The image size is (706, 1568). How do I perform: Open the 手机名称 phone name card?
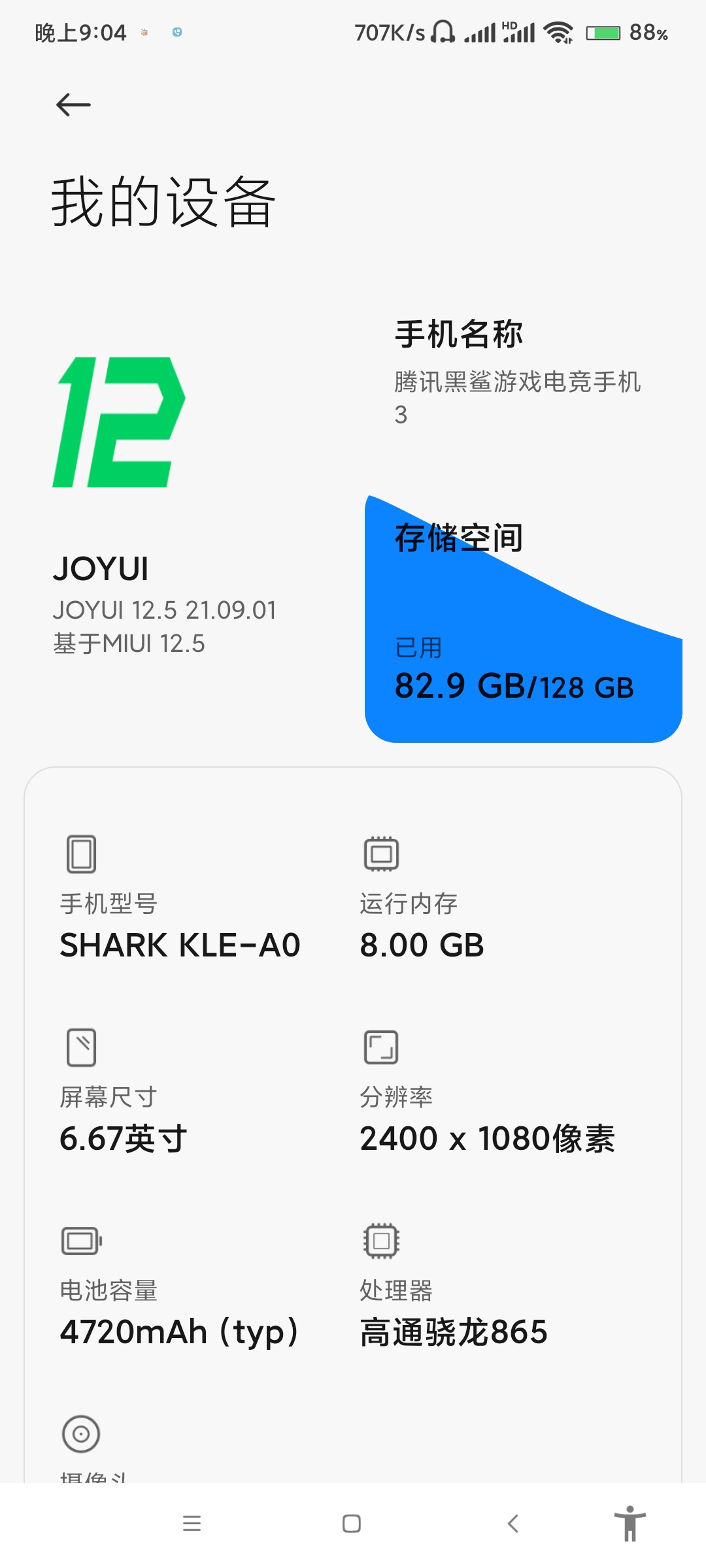518,372
